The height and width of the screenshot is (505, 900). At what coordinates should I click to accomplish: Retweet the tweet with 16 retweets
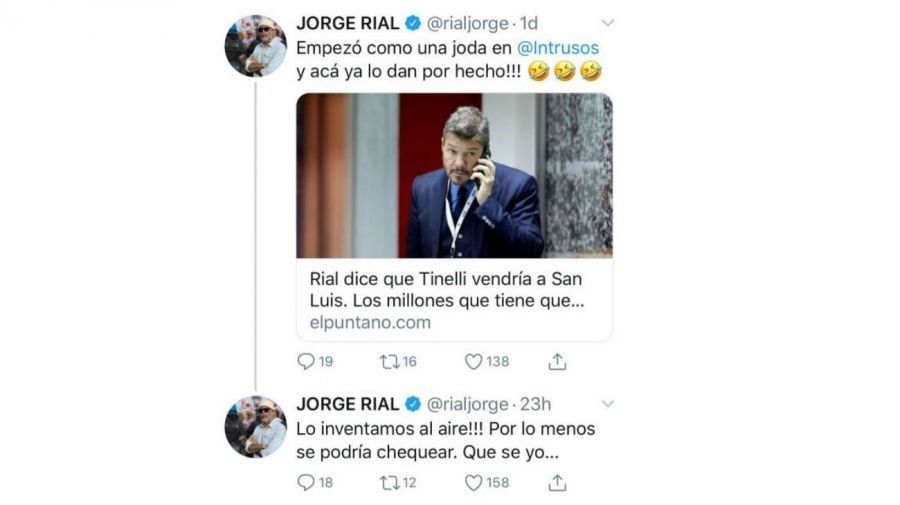389,361
